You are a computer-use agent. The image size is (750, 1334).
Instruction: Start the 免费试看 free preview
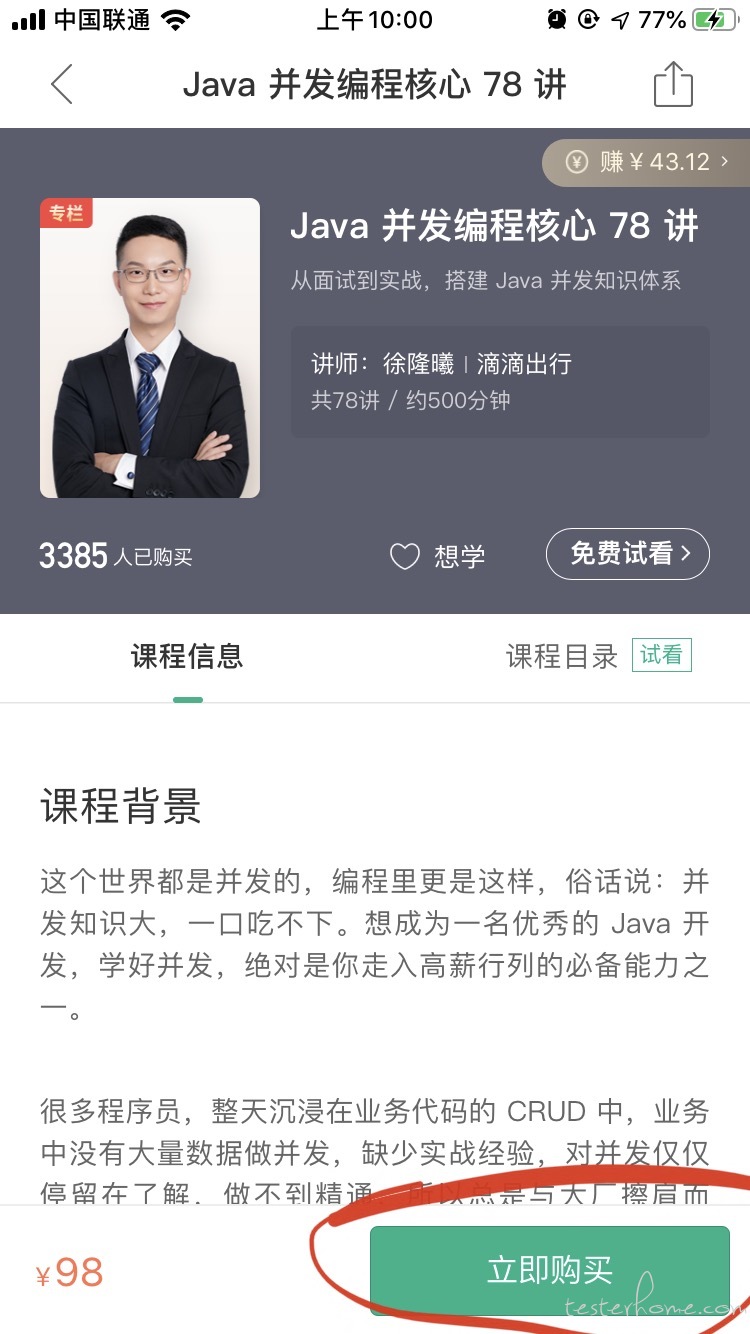(628, 554)
